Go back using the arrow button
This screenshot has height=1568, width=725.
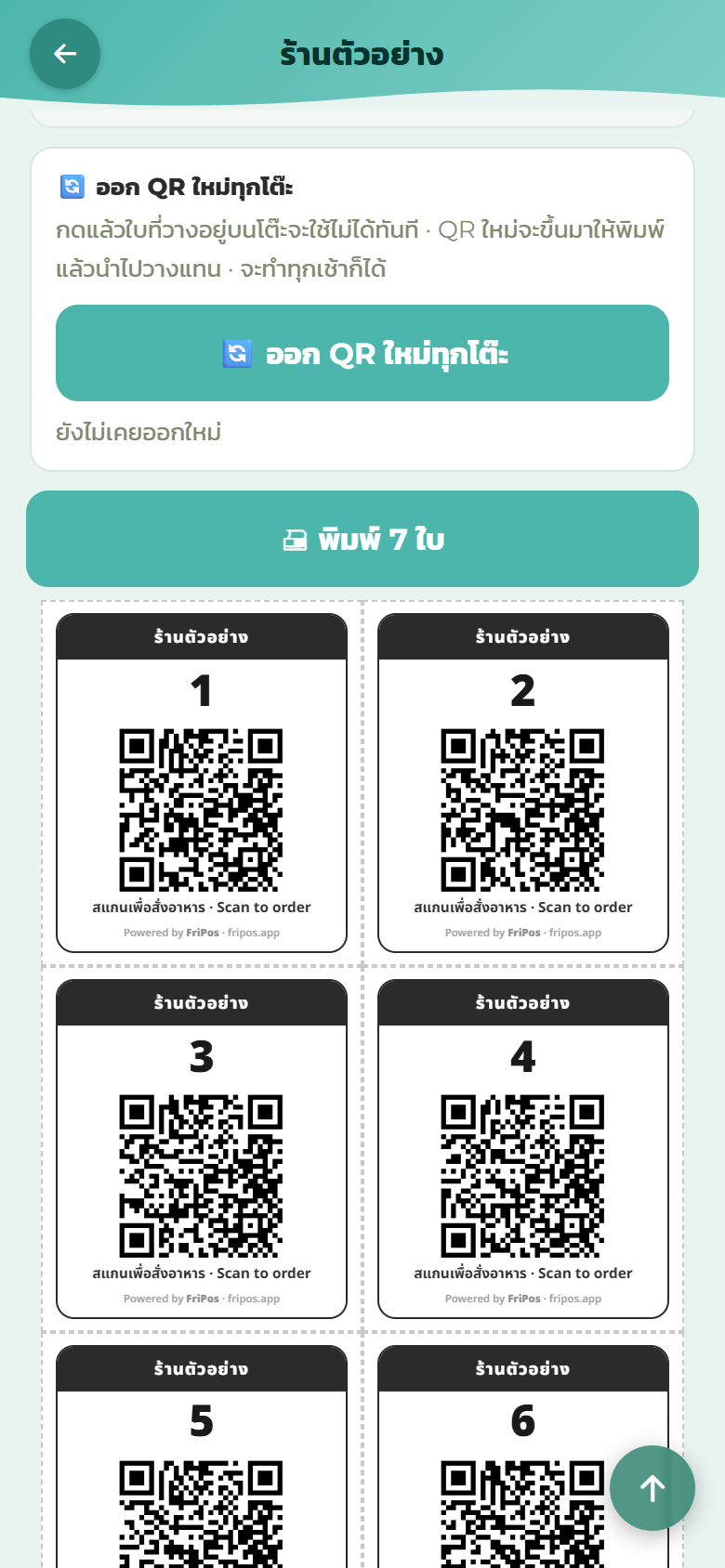coord(65,54)
